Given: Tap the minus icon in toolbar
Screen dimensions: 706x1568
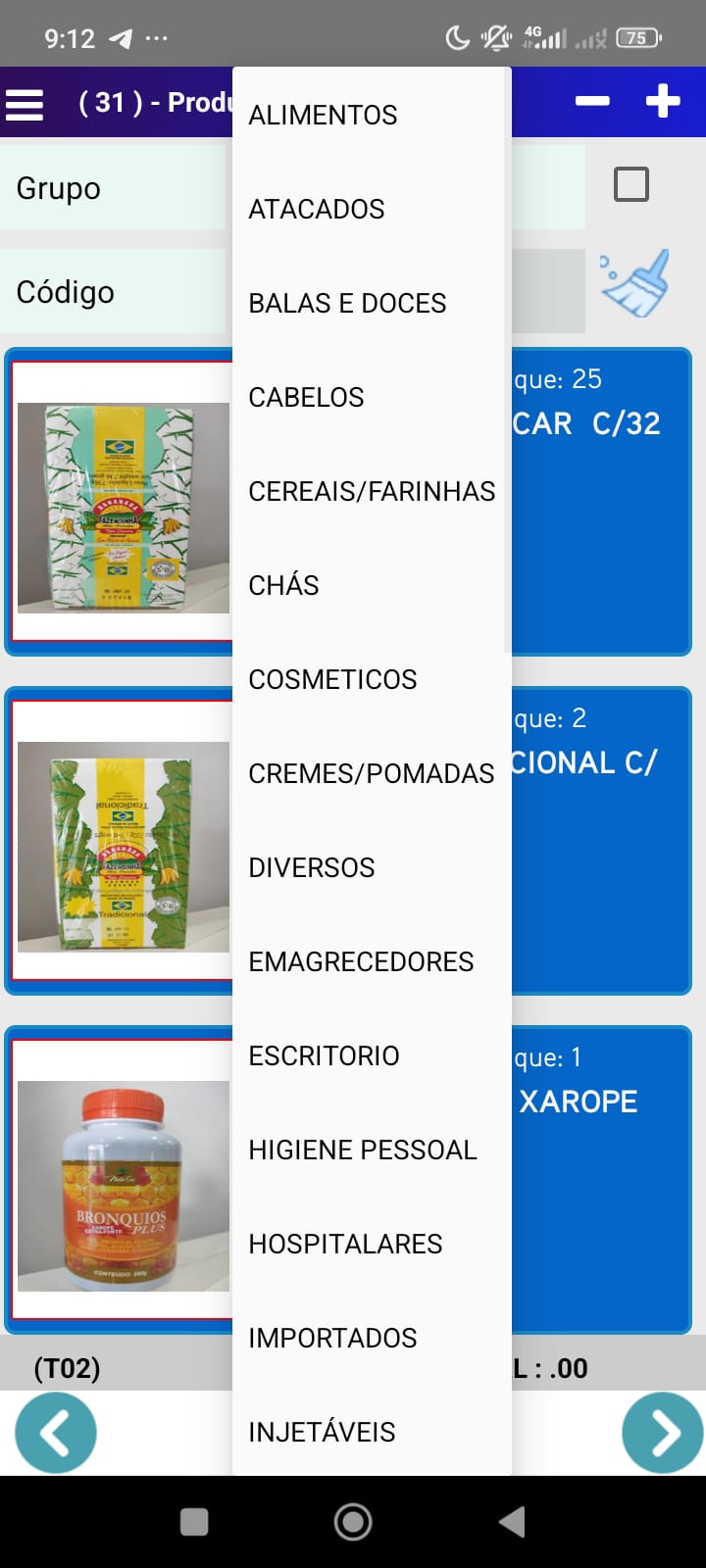Looking at the screenshot, I should pos(592,100).
